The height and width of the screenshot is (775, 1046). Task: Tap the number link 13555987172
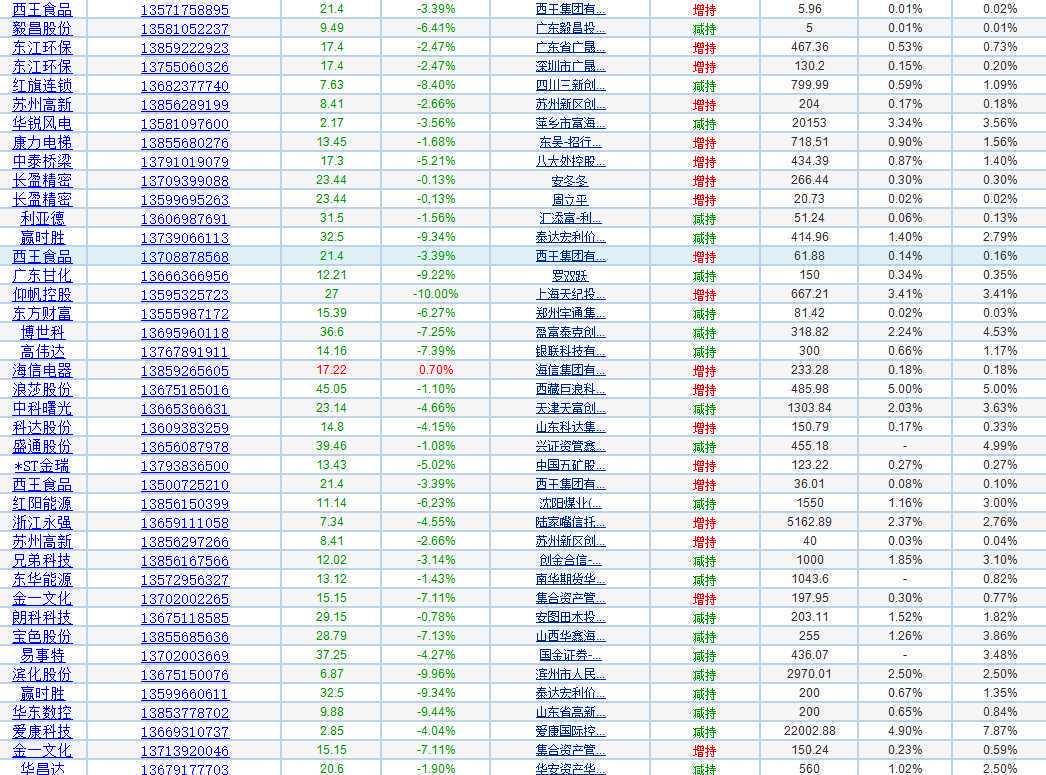185,314
